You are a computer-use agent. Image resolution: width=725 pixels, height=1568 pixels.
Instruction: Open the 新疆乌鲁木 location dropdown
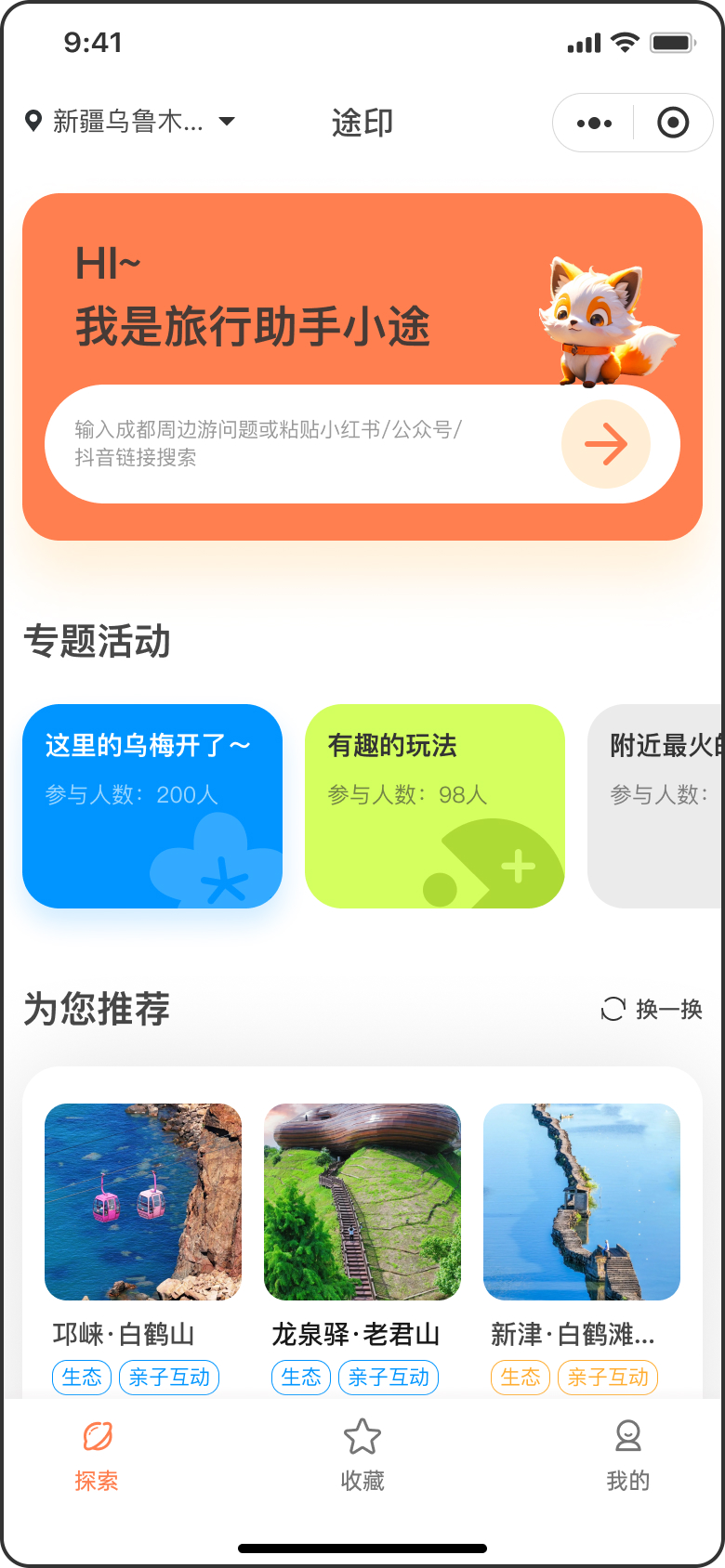point(130,122)
